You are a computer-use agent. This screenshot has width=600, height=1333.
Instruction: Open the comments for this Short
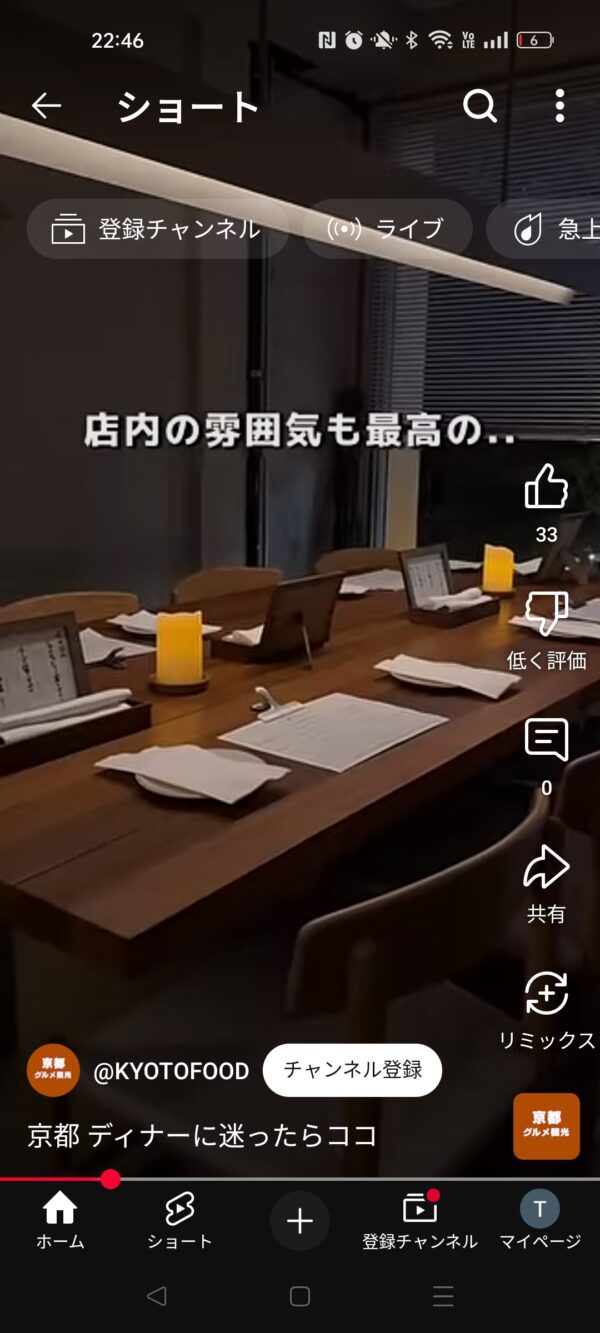tap(546, 741)
